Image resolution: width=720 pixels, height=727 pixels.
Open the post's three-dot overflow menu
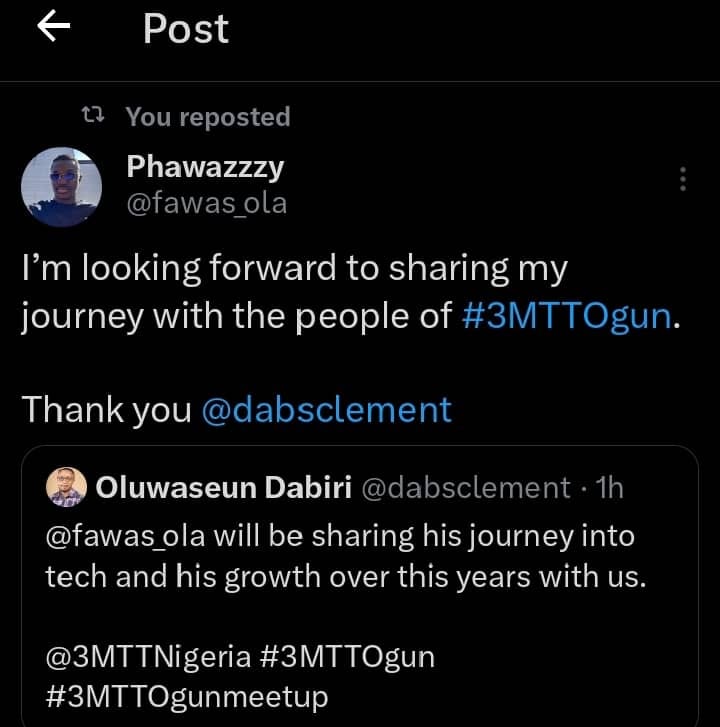point(683,179)
